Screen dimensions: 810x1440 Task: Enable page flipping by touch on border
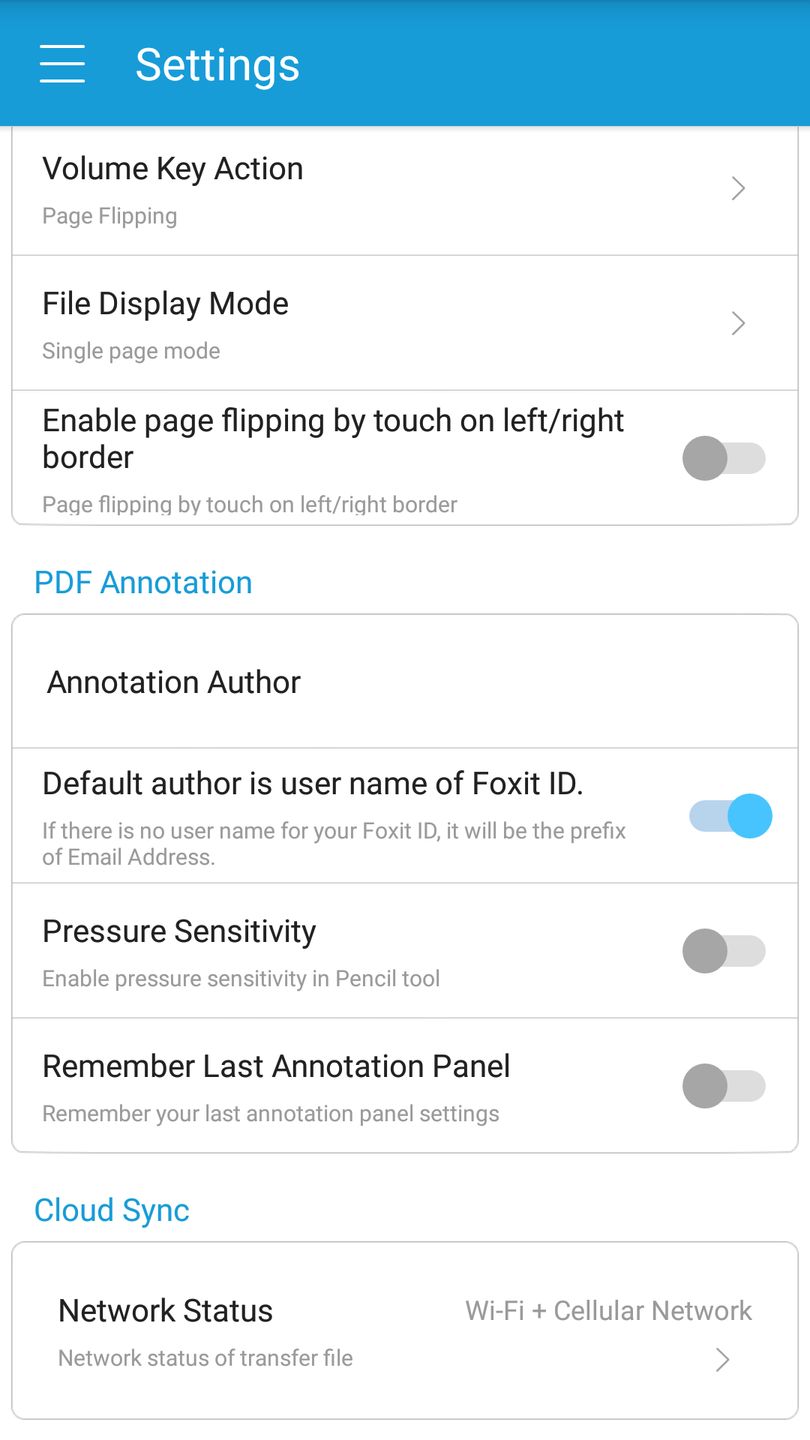tap(725, 458)
